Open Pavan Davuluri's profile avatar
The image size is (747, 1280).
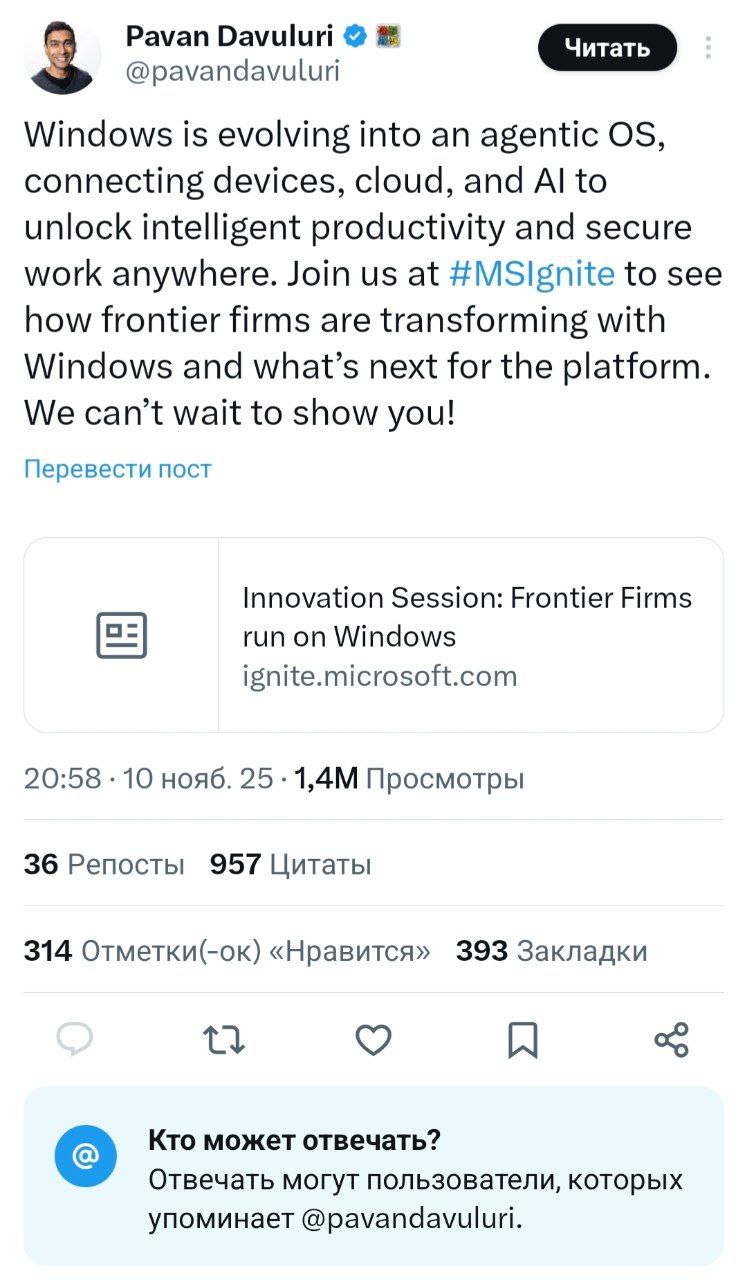[62, 57]
